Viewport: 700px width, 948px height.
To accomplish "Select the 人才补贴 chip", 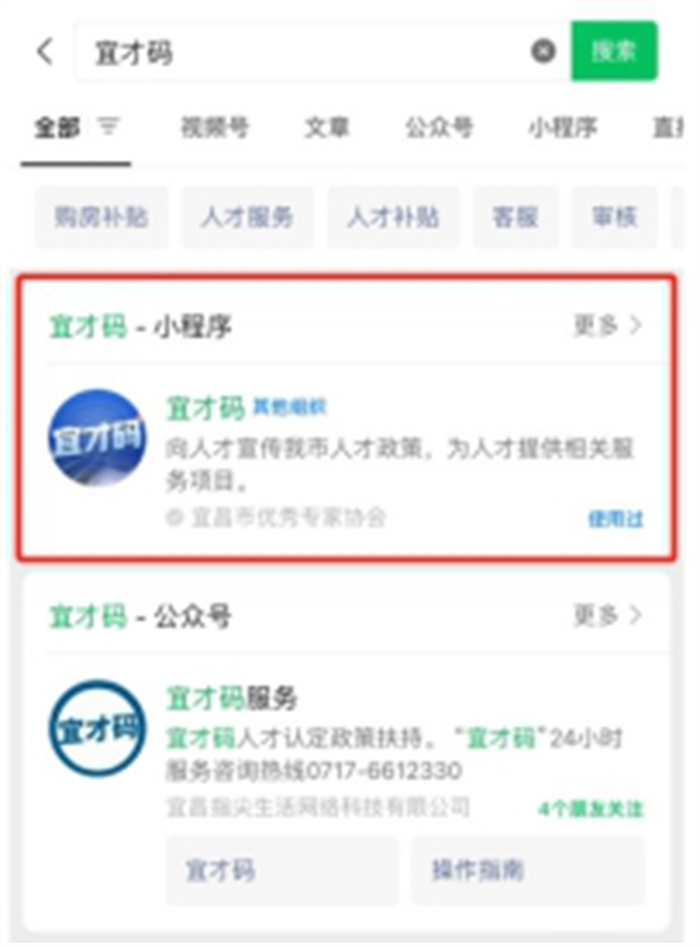I will (x=393, y=218).
